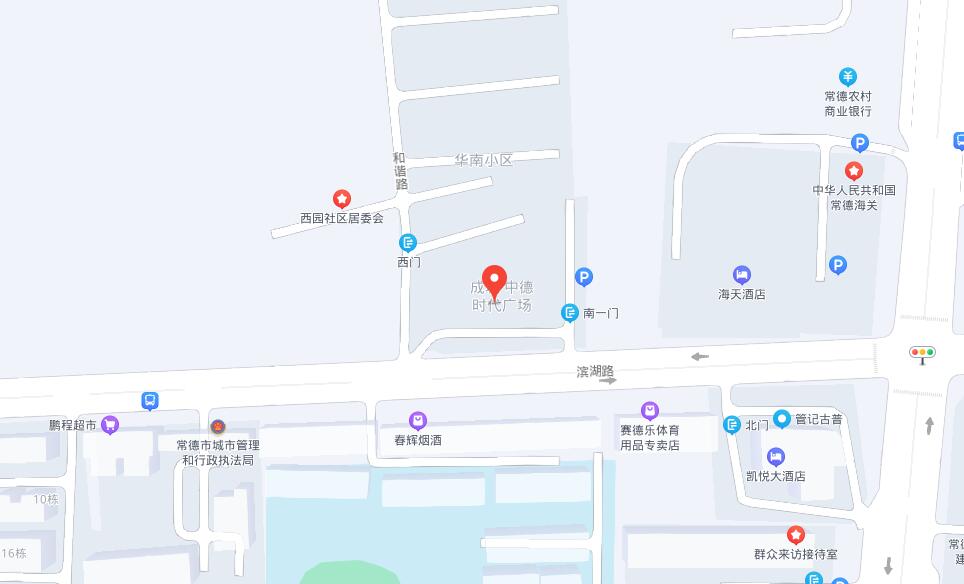Select 常德农村商业银行 bank marker
Screen dimensions: 964x584
click(x=848, y=77)
